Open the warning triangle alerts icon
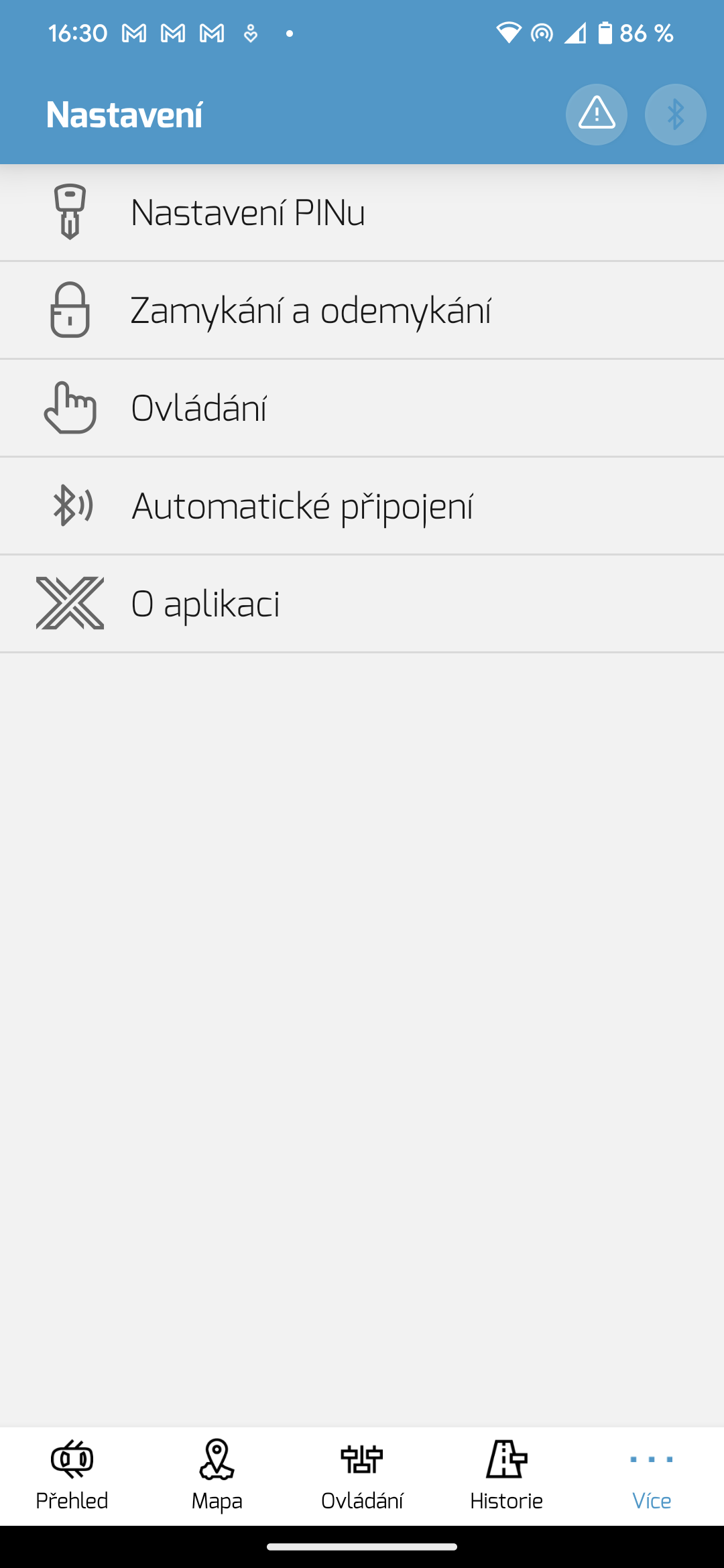 596,114
